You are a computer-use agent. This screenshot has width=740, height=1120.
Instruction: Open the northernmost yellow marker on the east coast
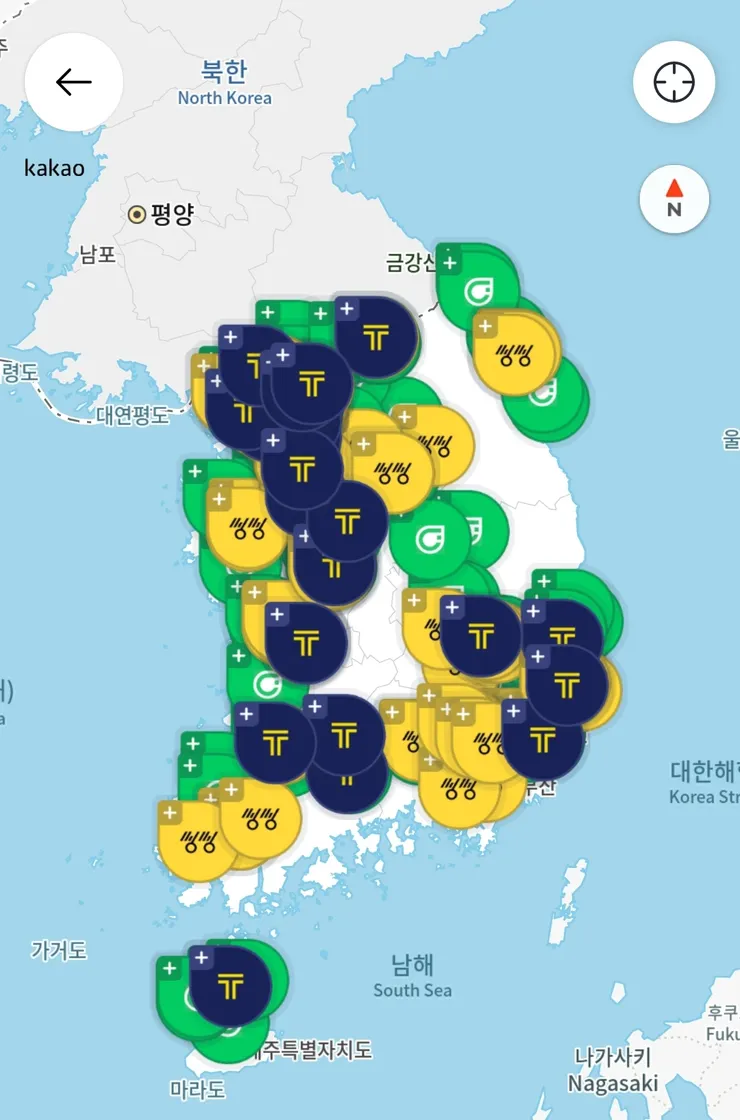516,353
